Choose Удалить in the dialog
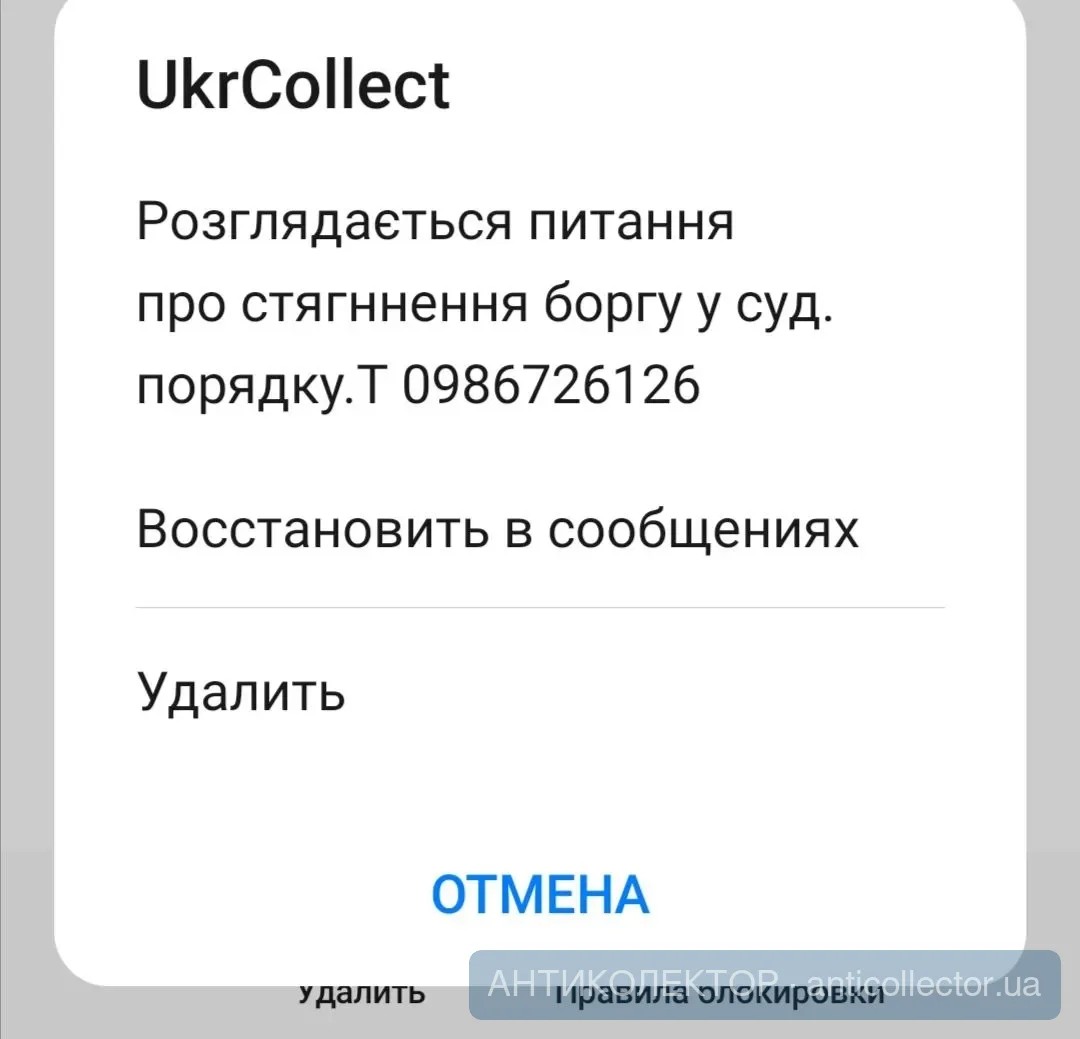1080x1039 pixels. (x=241, y=689)
